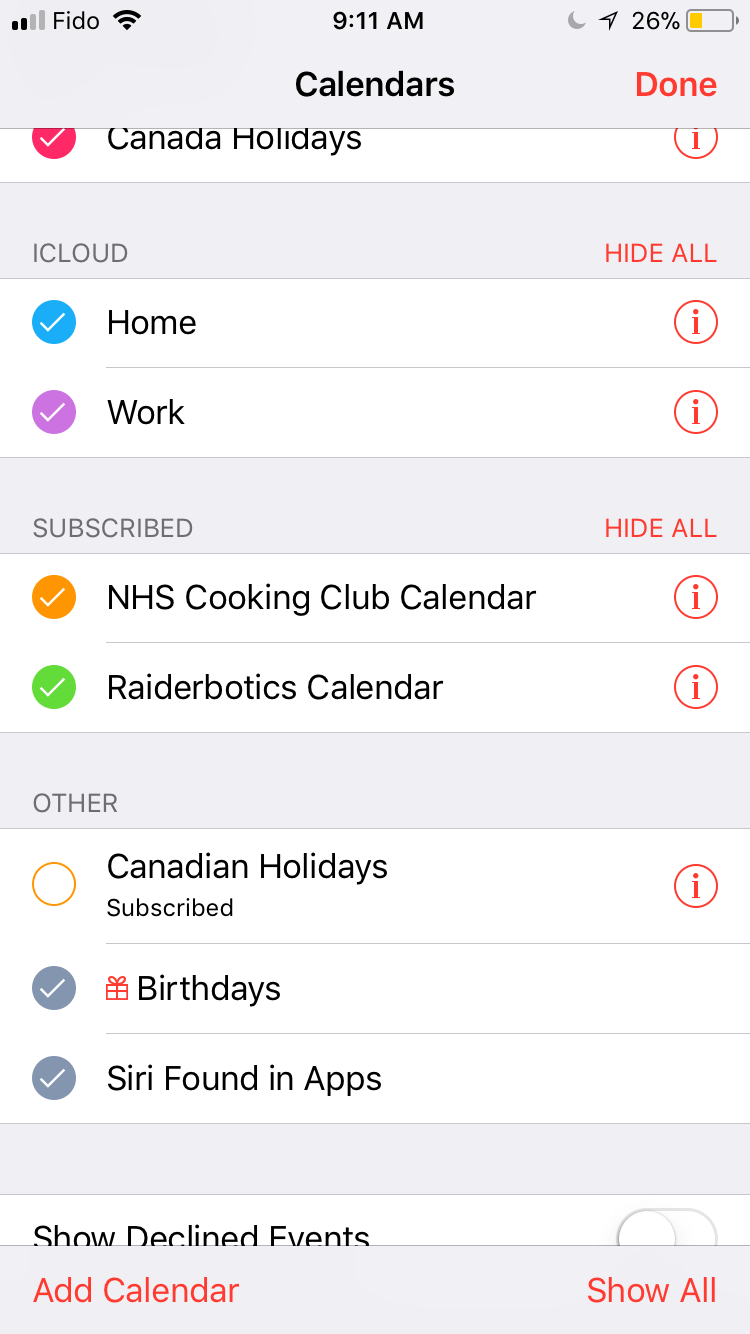The height and width of the screenshot is (1334, 750).
Task: Uncheck the Birthdays calendar
Action: pyautogui.click(x=54, y=989)
